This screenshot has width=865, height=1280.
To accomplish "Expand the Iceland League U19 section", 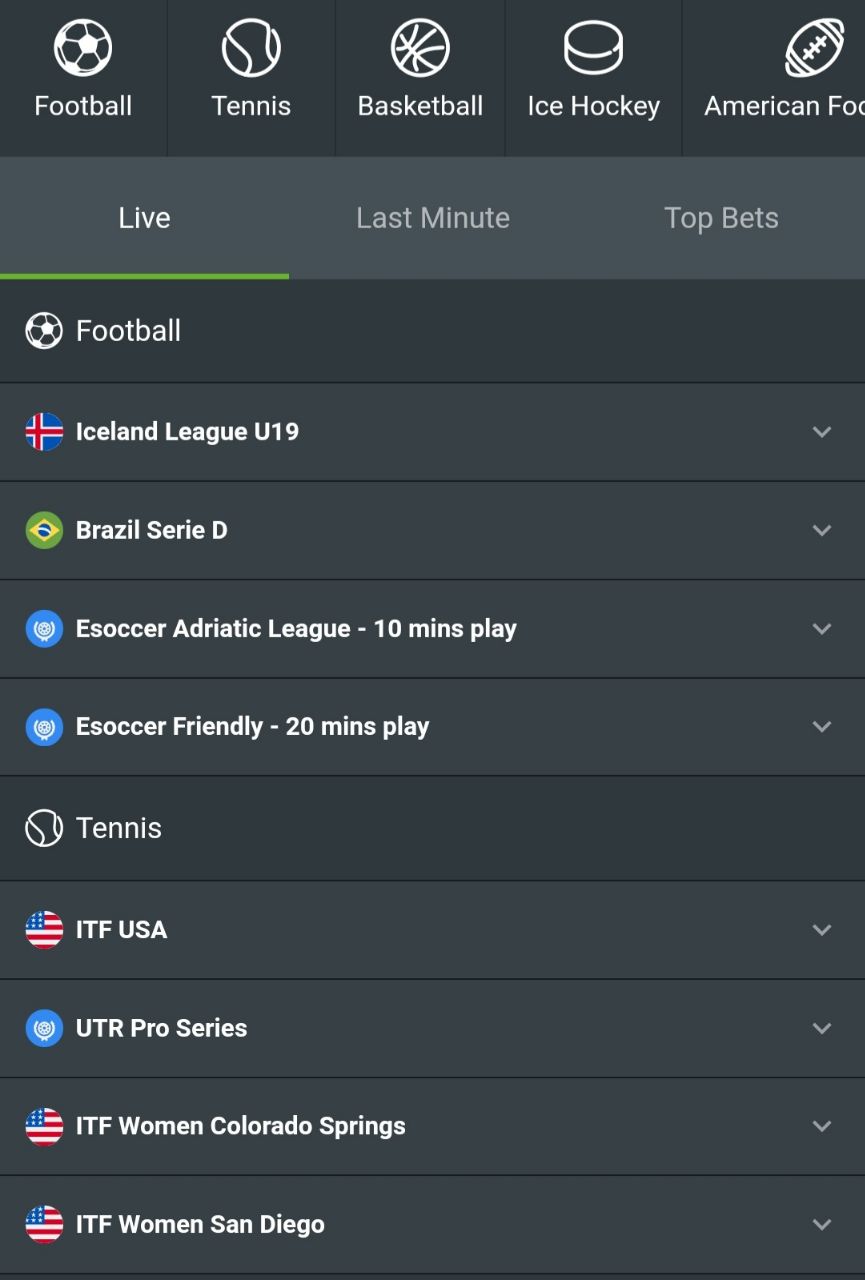I will coord(432,431).
